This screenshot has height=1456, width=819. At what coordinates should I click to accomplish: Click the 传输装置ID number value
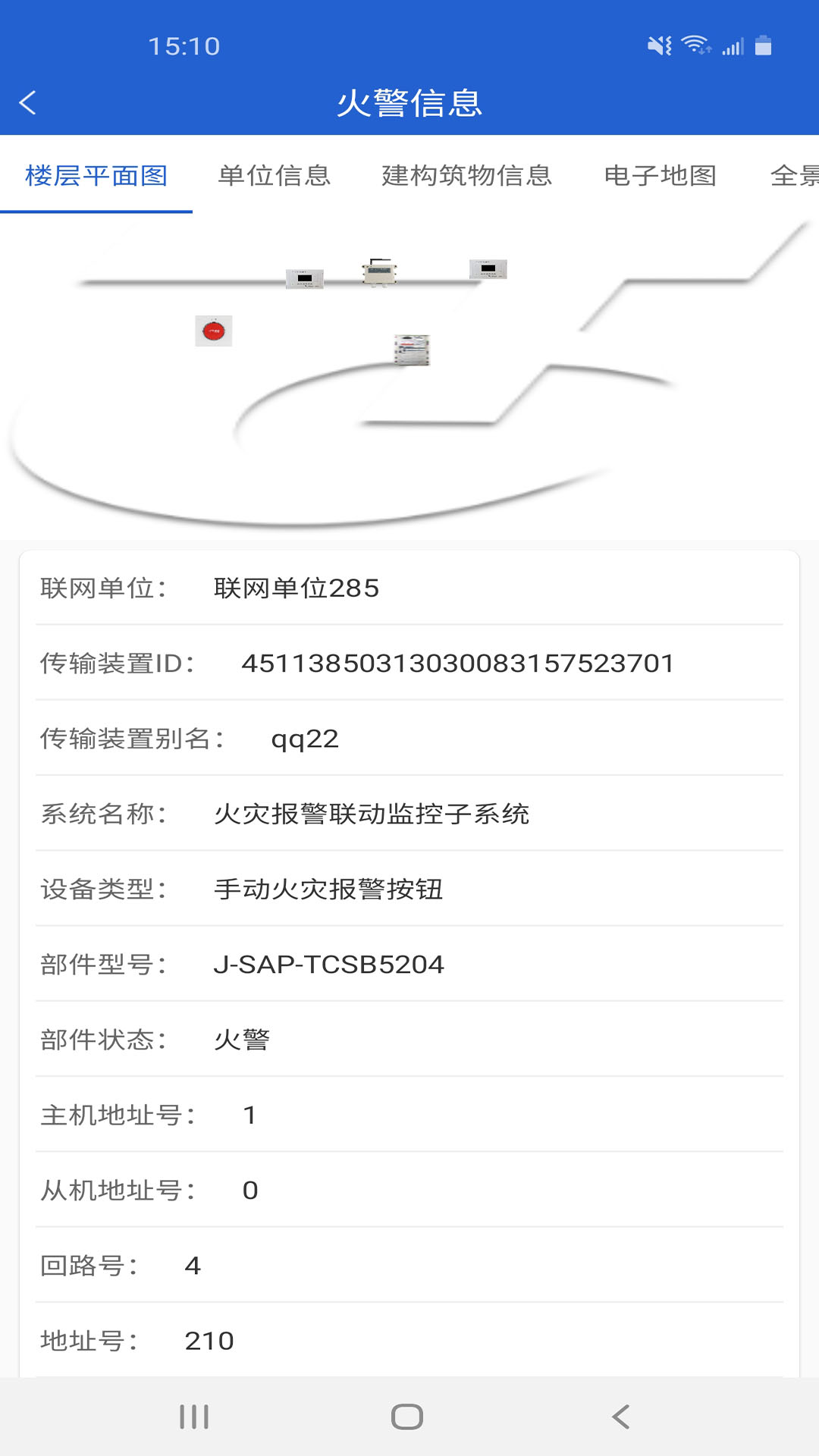coord(458,663)
